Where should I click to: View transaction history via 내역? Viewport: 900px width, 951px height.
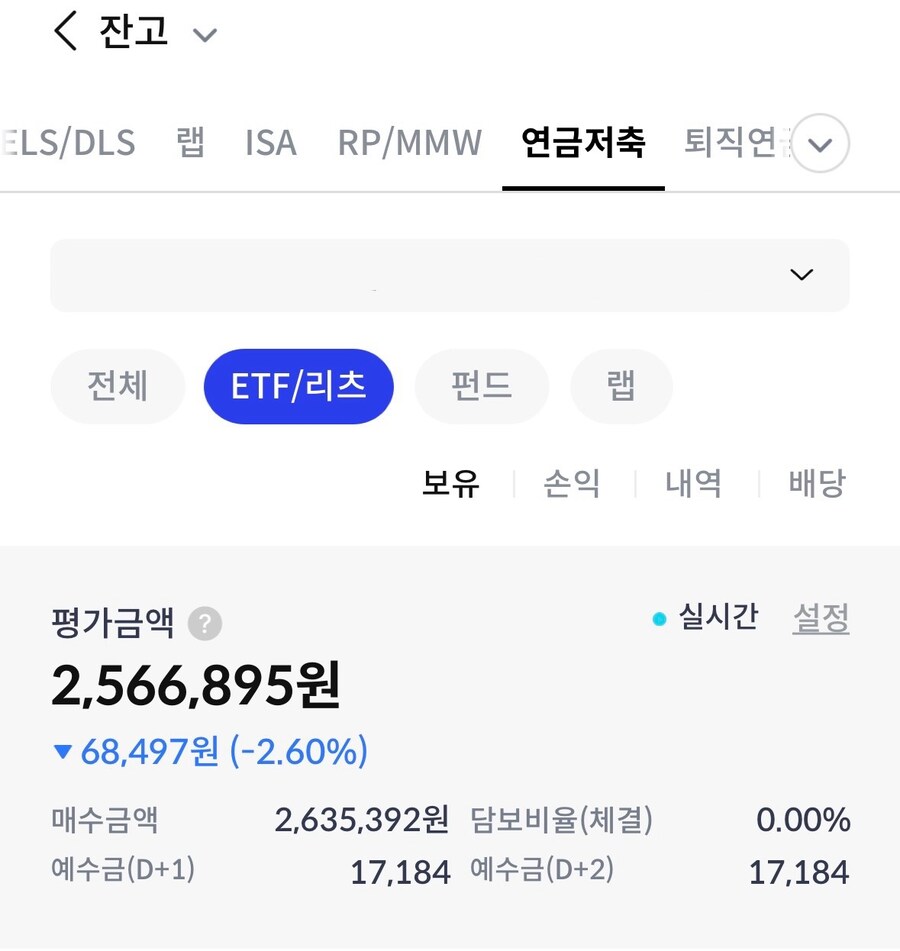point(692,483)
